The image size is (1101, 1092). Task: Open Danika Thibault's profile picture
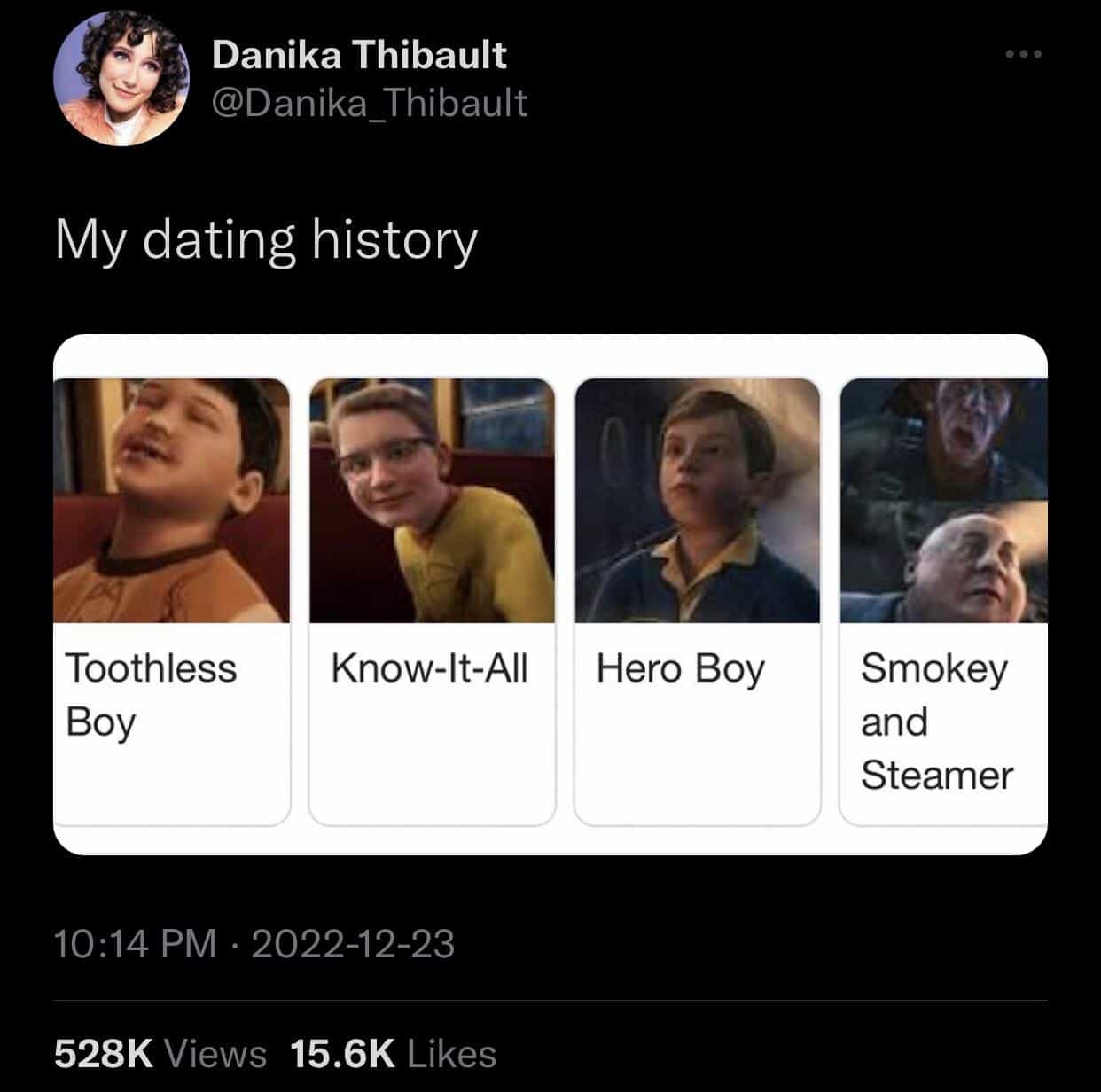(121, 79)
